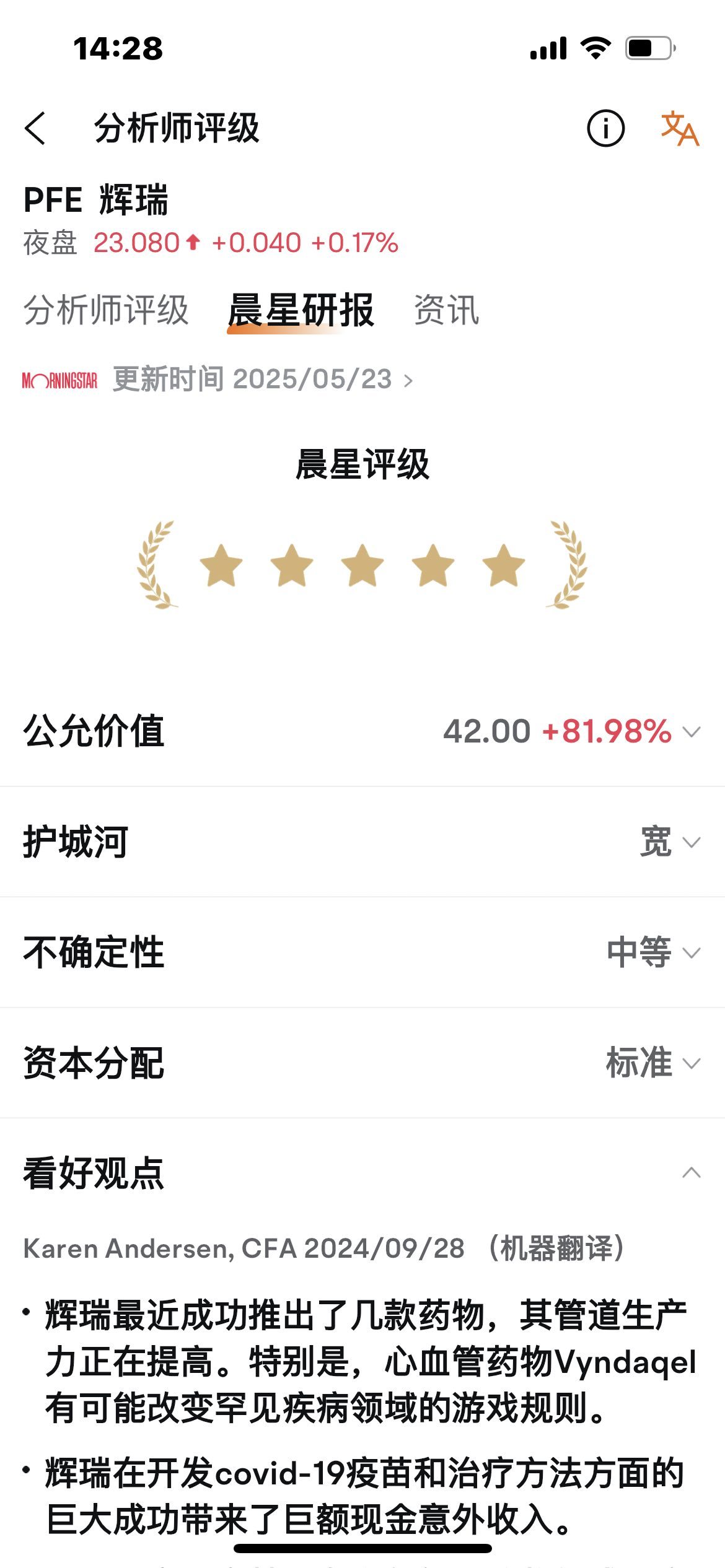Go back using the top-left arrow

(x=35, y=128)
